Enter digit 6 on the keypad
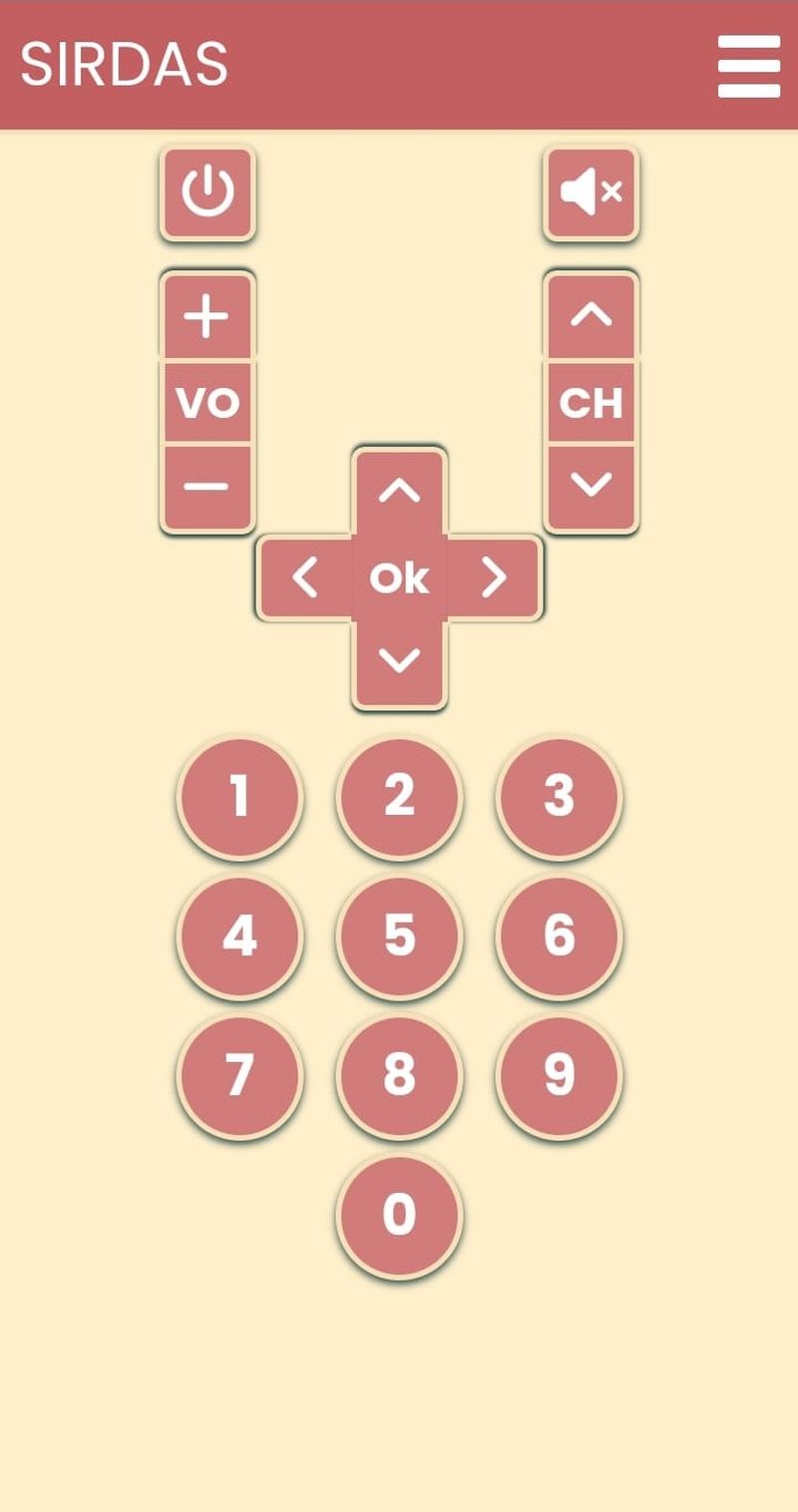This screenshot has height=1512, width=798. [x=559, y=937]
